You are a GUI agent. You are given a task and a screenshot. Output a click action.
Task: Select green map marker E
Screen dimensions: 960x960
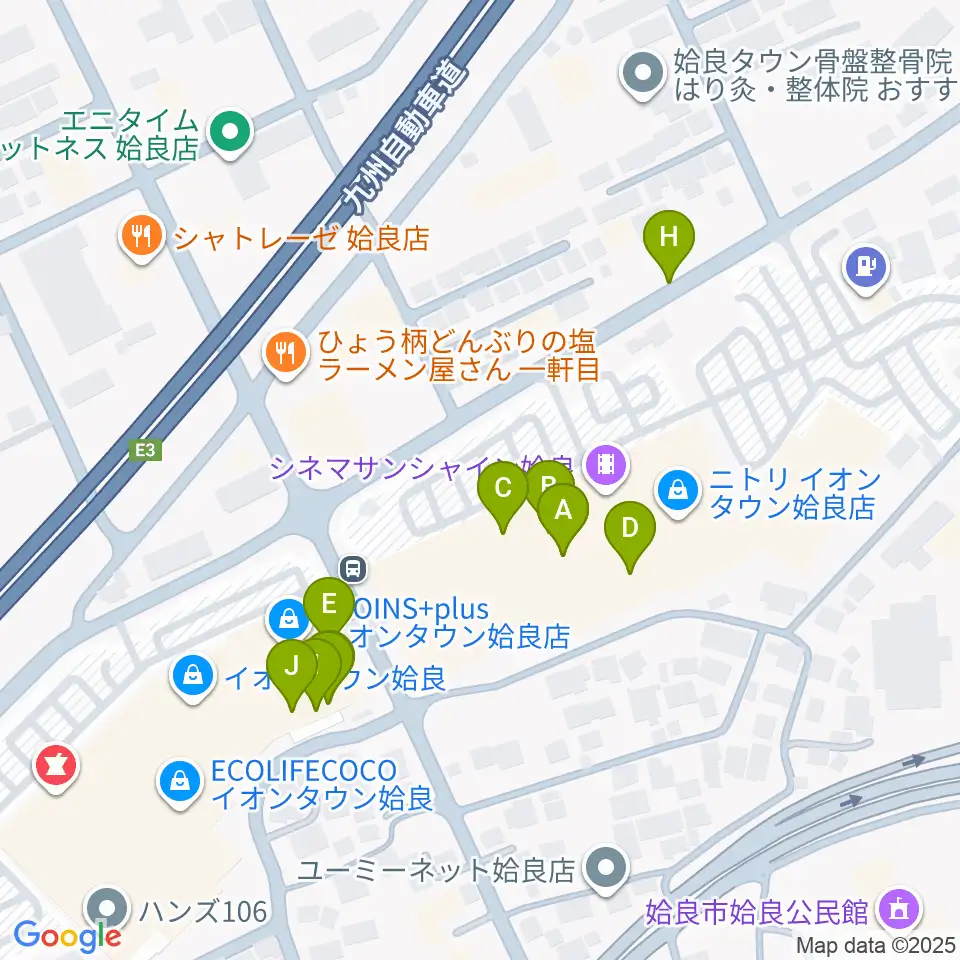[329, 606]
